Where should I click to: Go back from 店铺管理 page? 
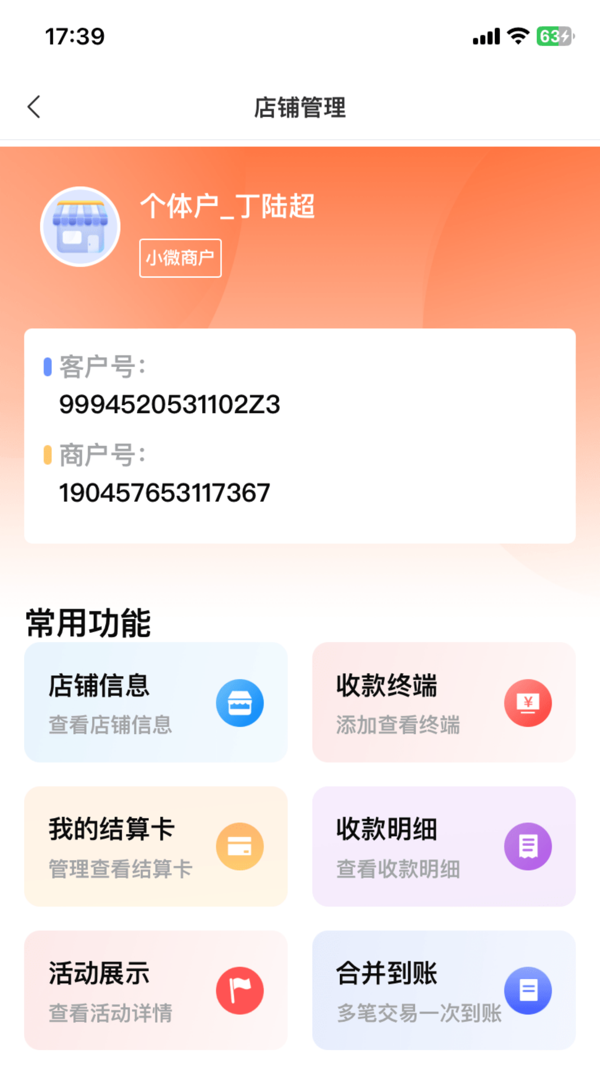tap(34, 107)
